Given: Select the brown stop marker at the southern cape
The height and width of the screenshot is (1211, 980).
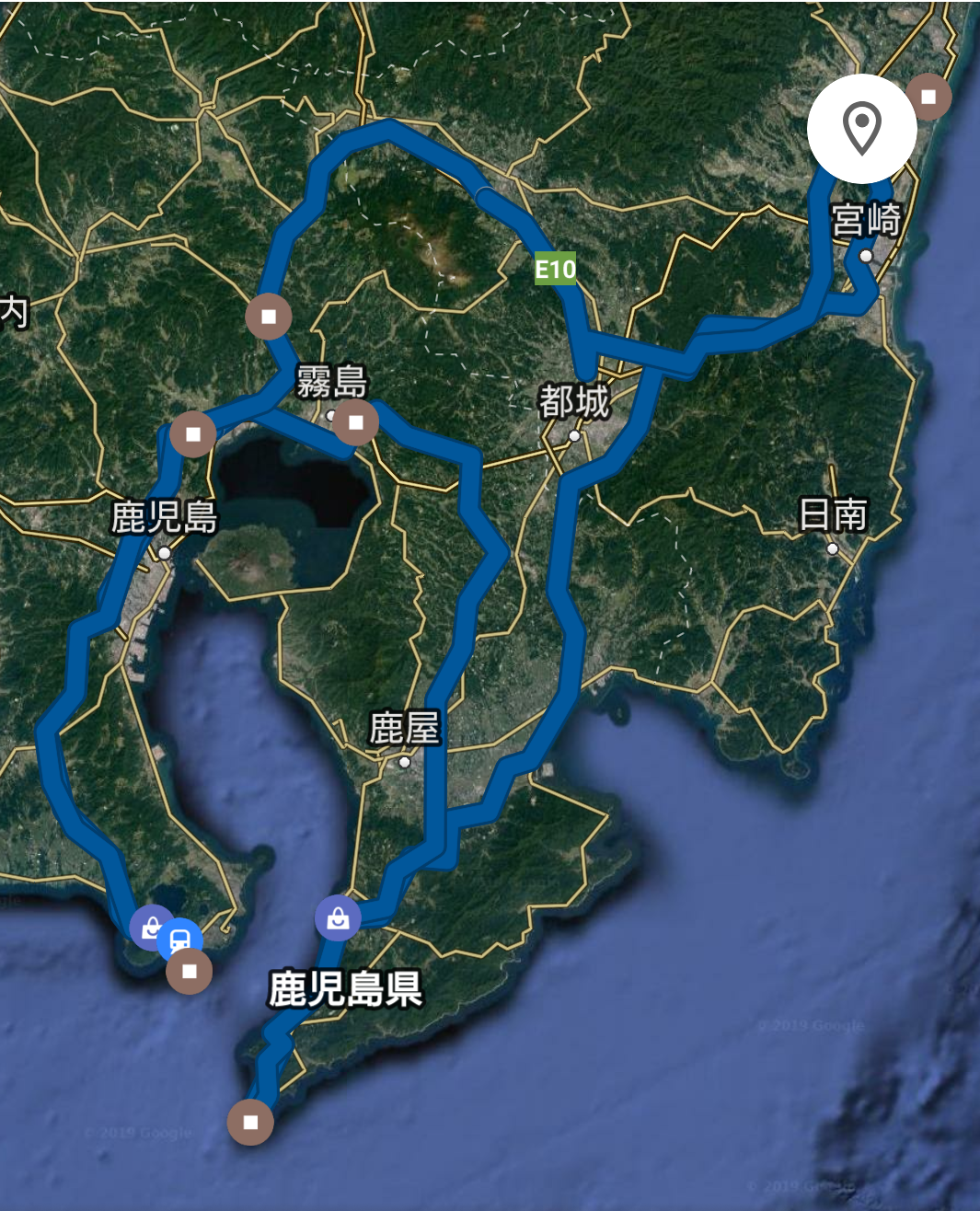Looking at the screenshot, I should pos(250,1122).
